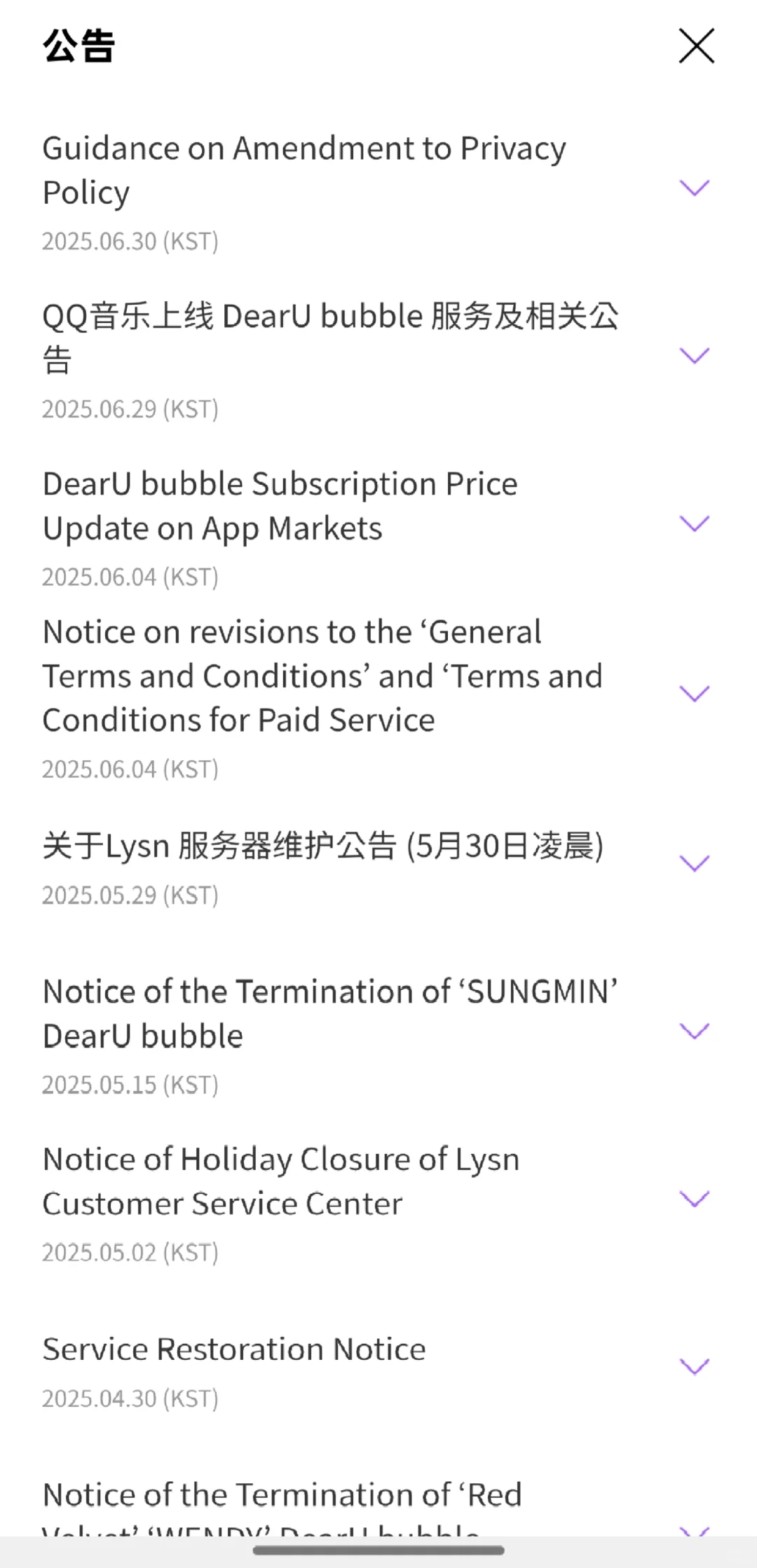757x1568 pixels.
Task: Expand the Service Restoration Notice
Action: [x=695, y=1367]
